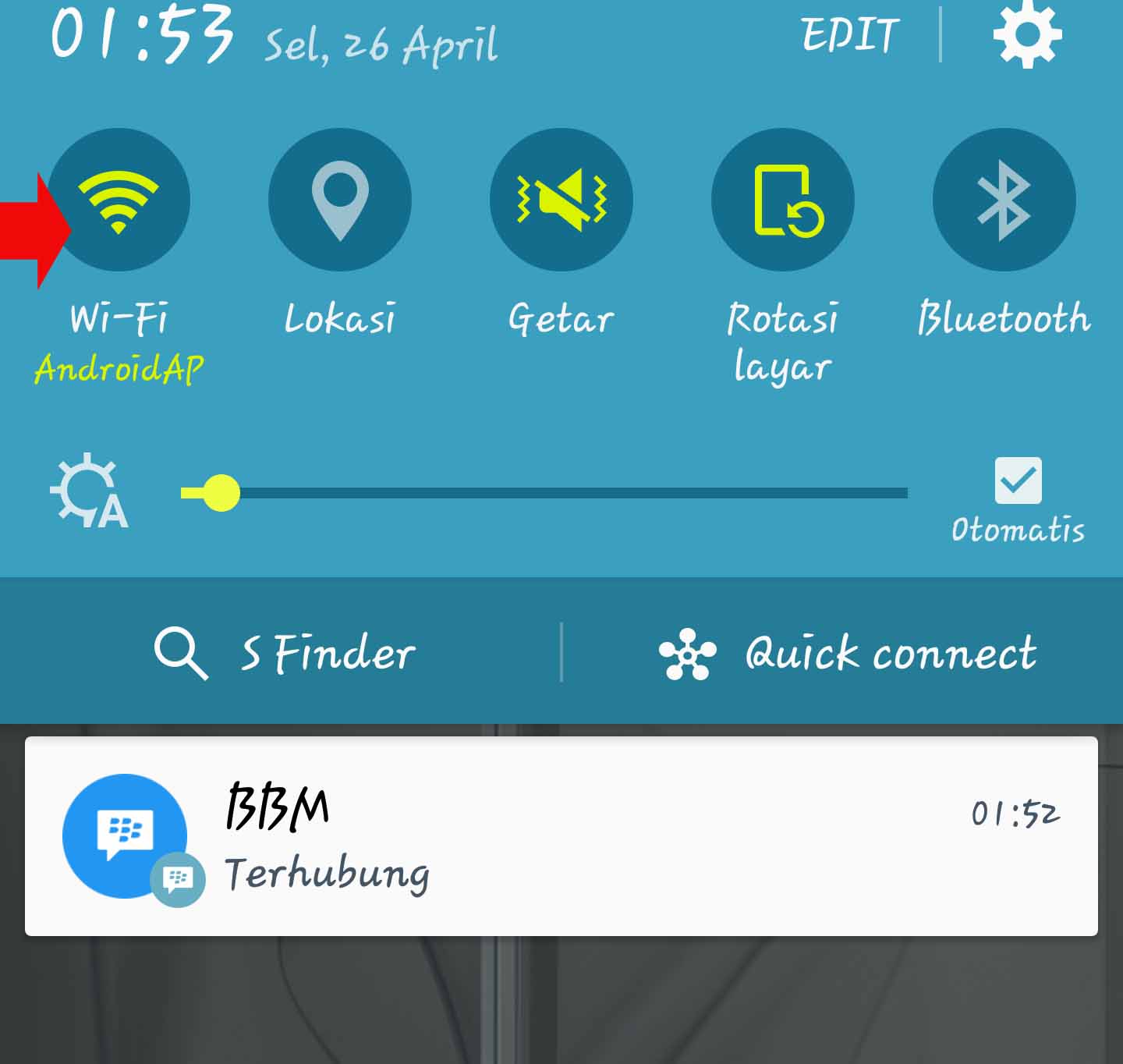
Task: Enable the Lokasi location toggle
Action: [339, 200]
